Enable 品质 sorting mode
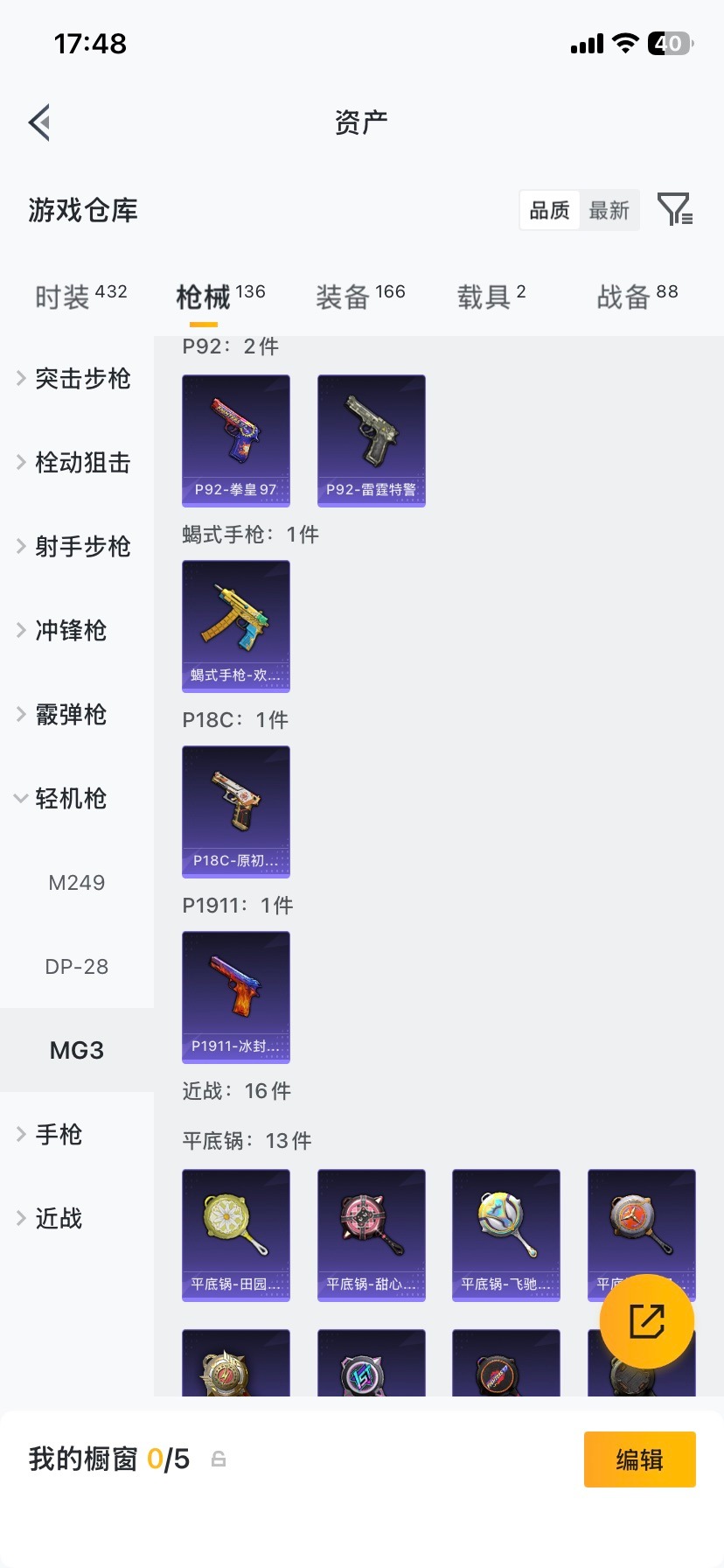This screenshot has width=724, height=1568. click(548, 210)
